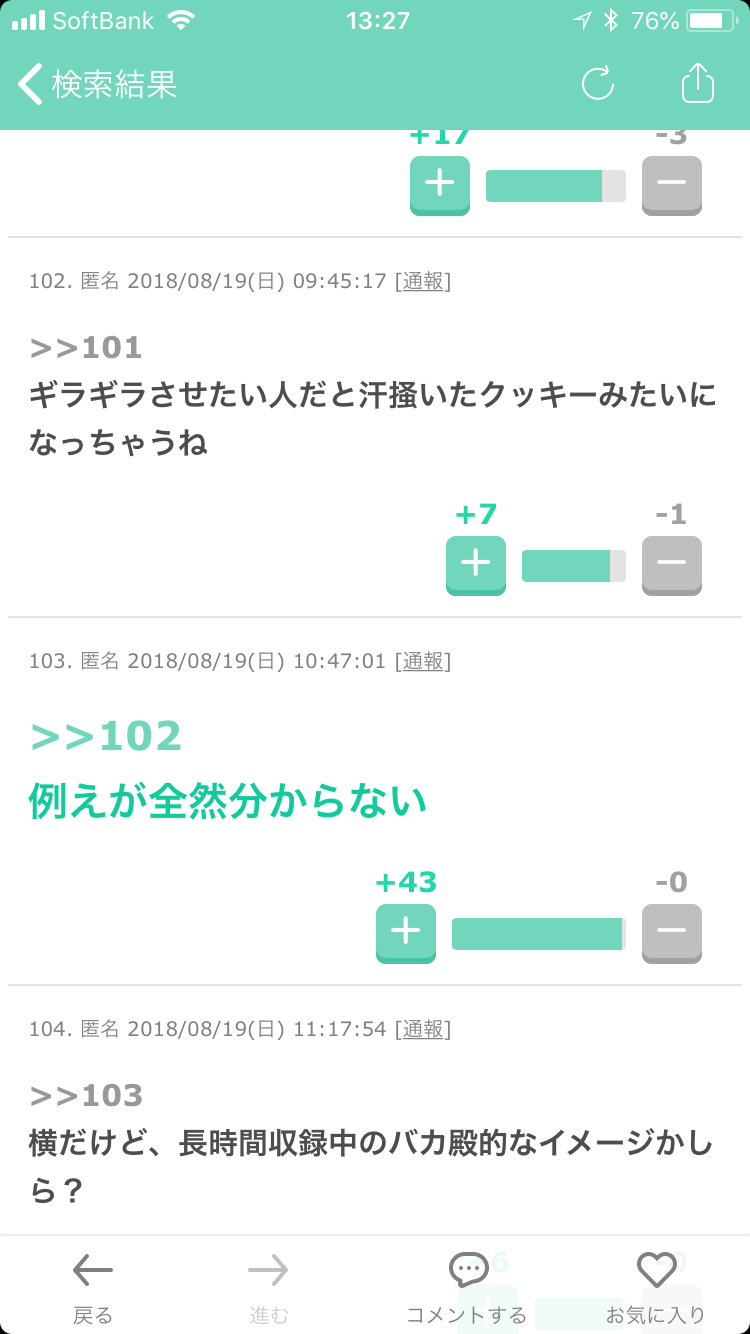Upvote comment 103 with the plus button
The image size is (750, 1334).
click(406, 934)
